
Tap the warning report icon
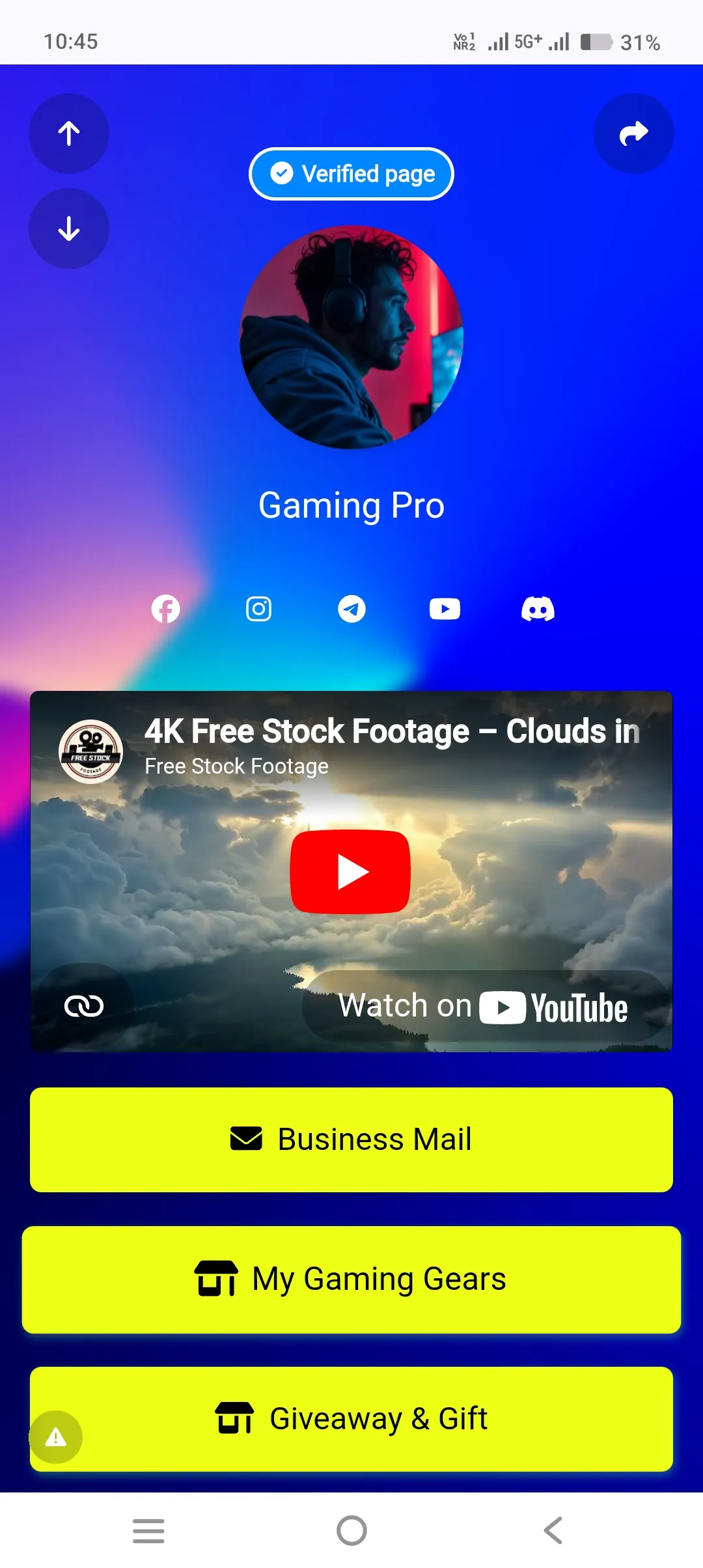coord(56,1437)
